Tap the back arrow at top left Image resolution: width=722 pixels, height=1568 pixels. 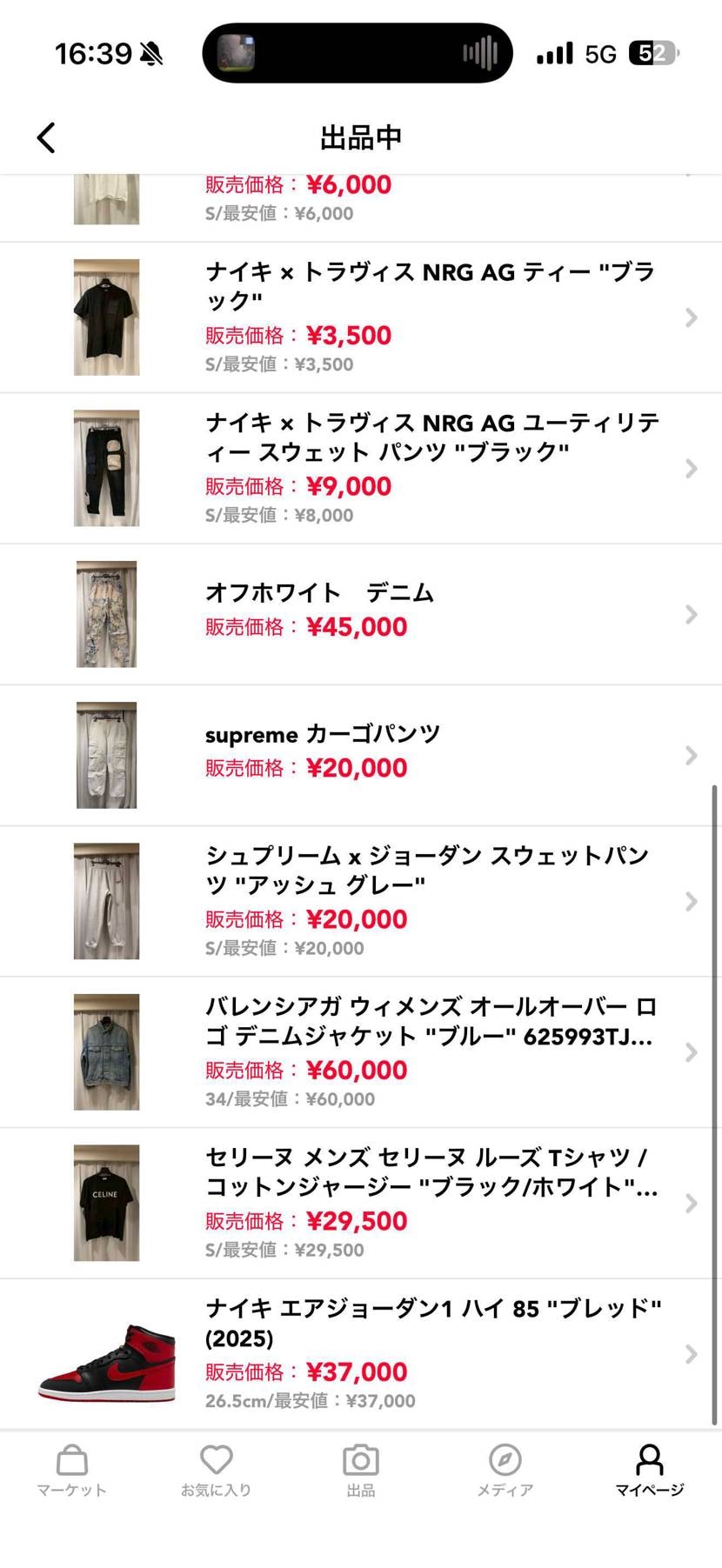(x=46, y=137)
